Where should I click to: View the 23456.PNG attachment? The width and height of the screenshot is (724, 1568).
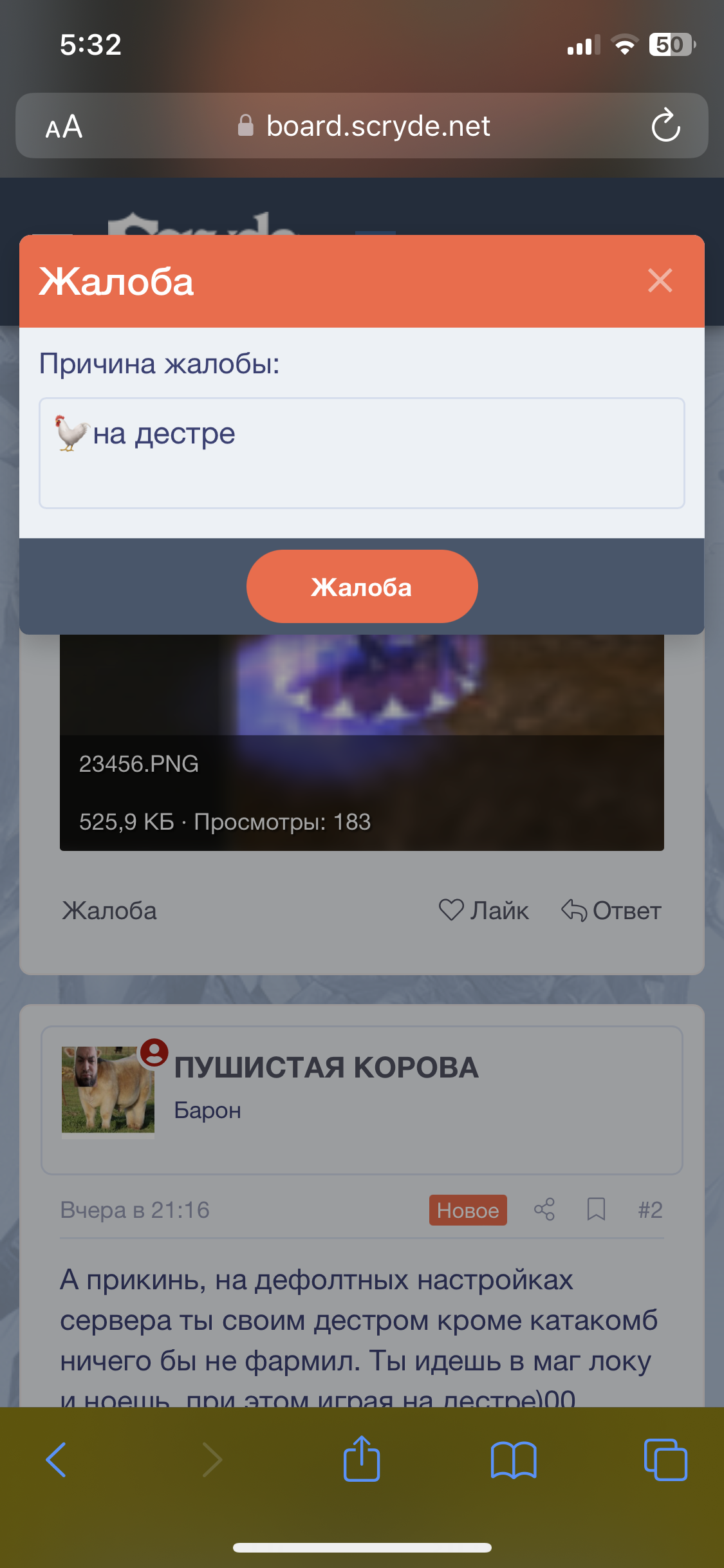[x=362, y=740]
